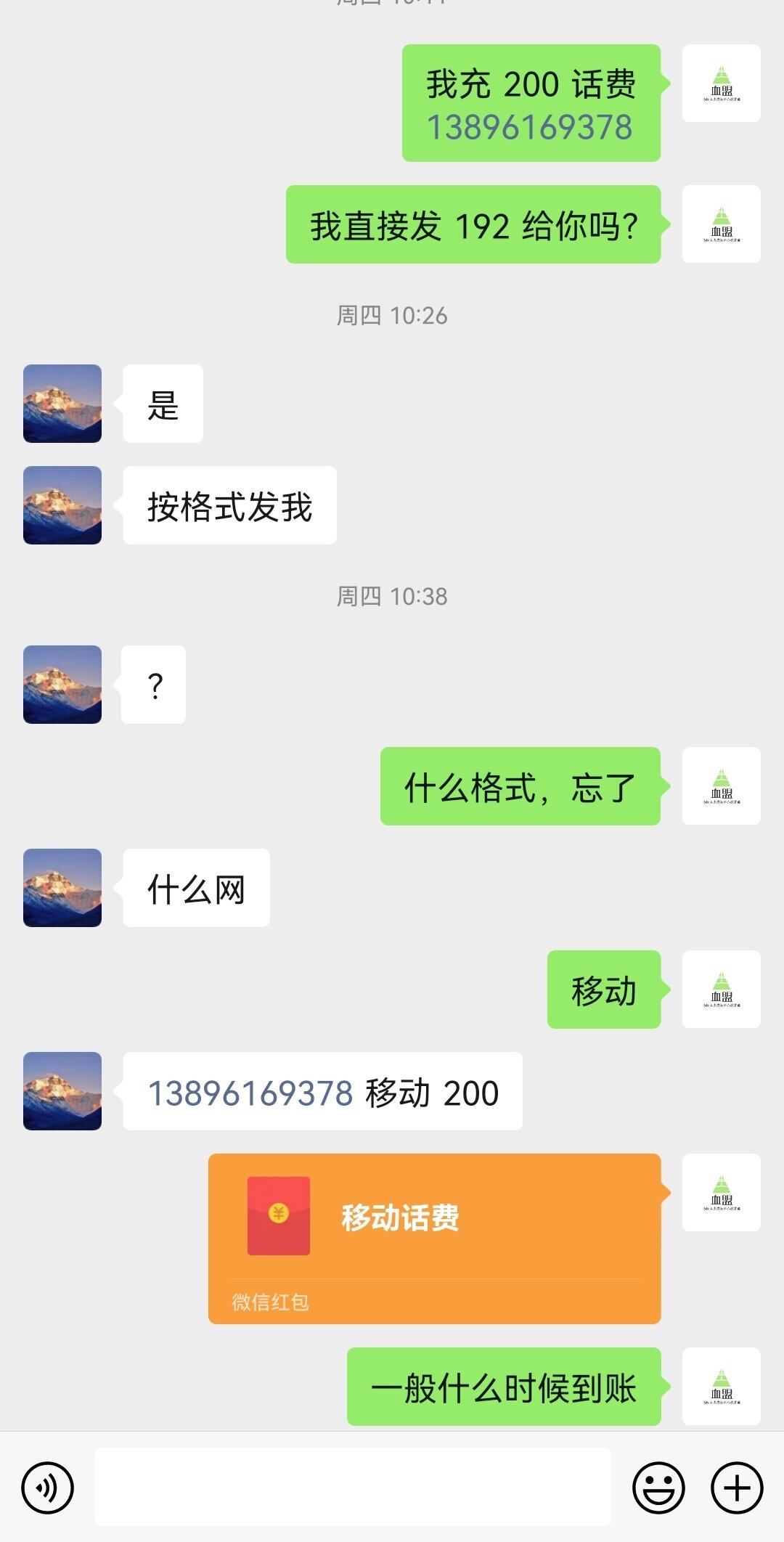Open my avatar beside 一般什么时候到账
This screenshot has height=1542, width=784.
[x=721, y=1387]
